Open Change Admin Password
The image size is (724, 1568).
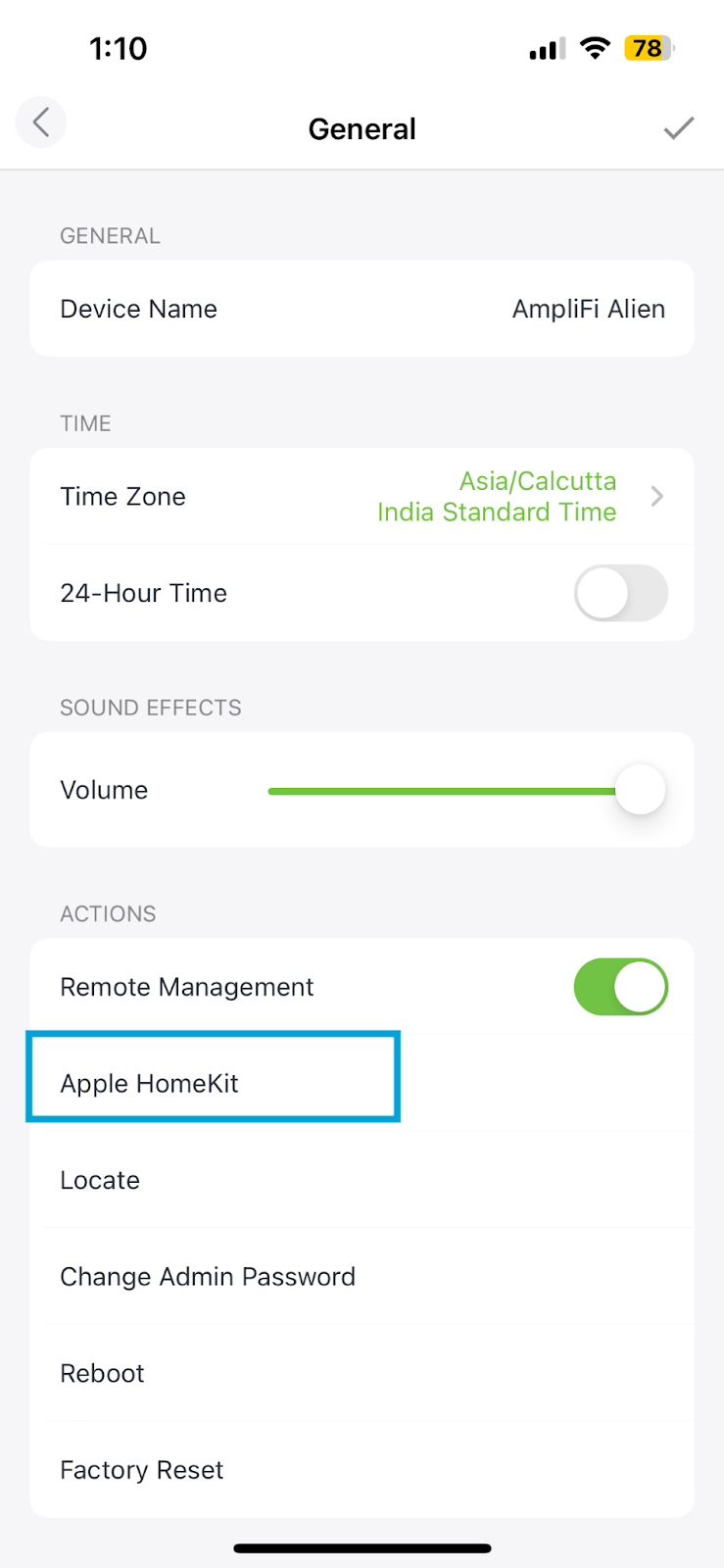pyautogui.click(x=362, y=1276)
